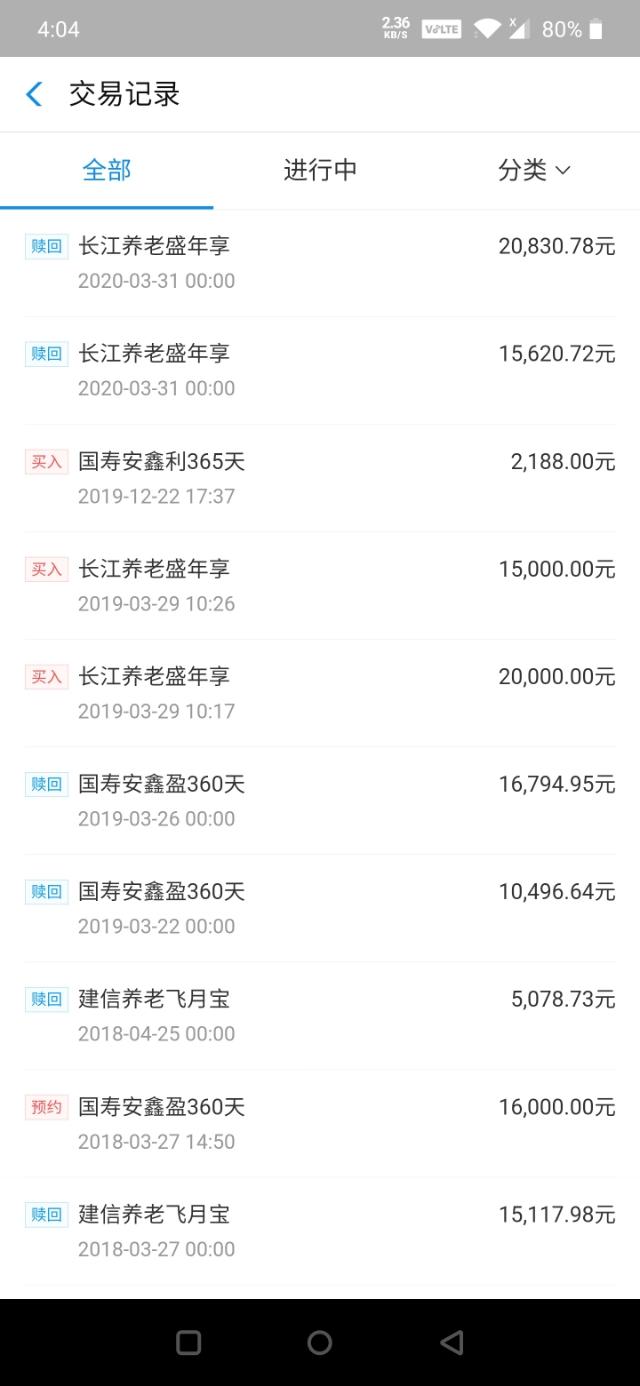Open the 15,000.00元 长江养老盛年享 purchase record

tap(320, 586)
